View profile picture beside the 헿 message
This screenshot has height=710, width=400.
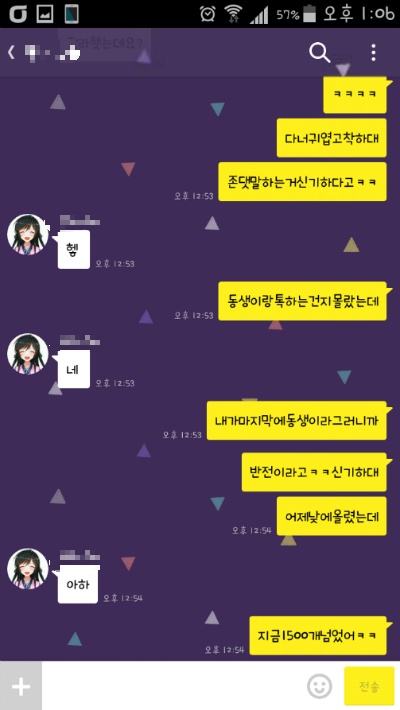[x=28, y=235]
